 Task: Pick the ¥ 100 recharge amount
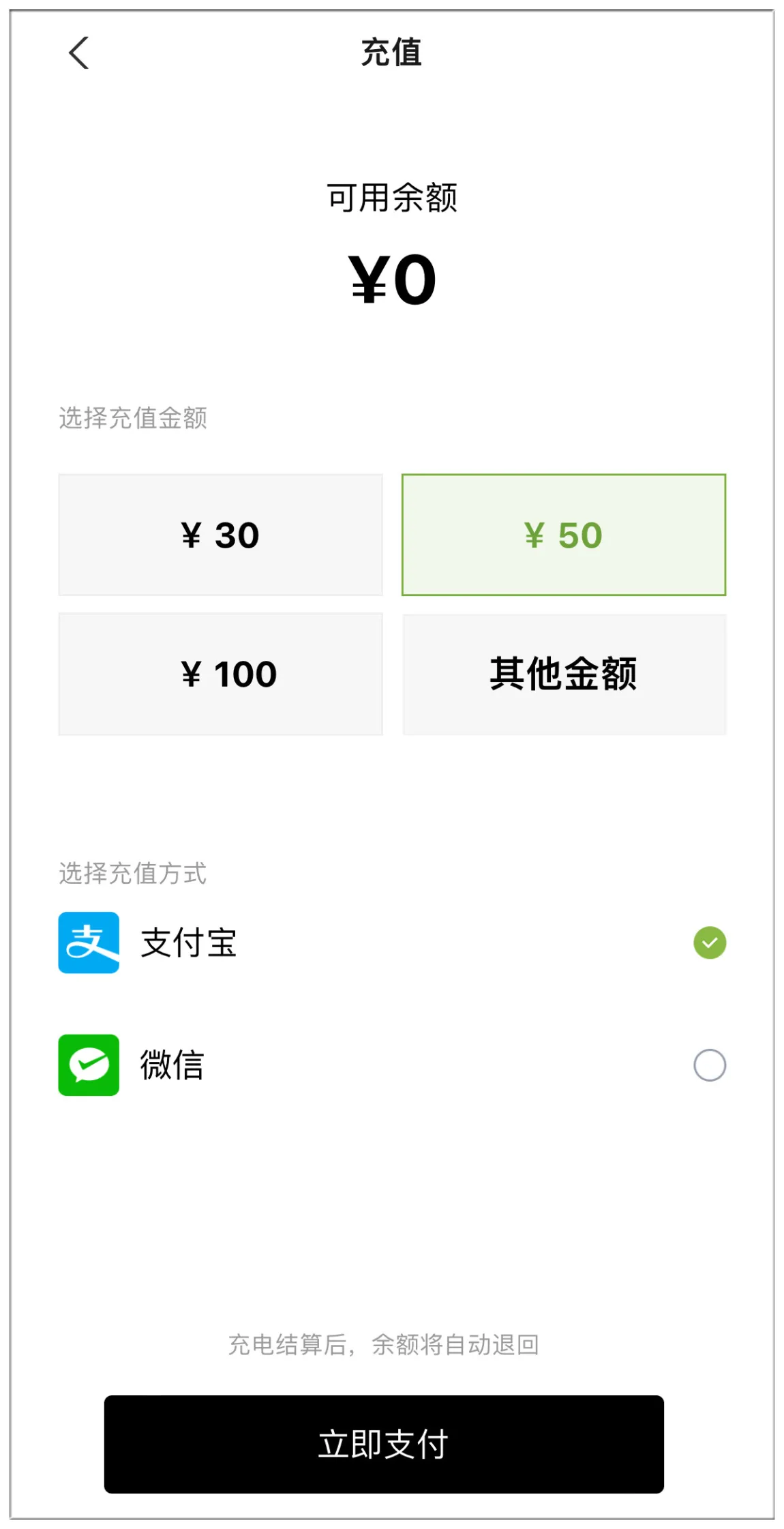coord(220,674)
